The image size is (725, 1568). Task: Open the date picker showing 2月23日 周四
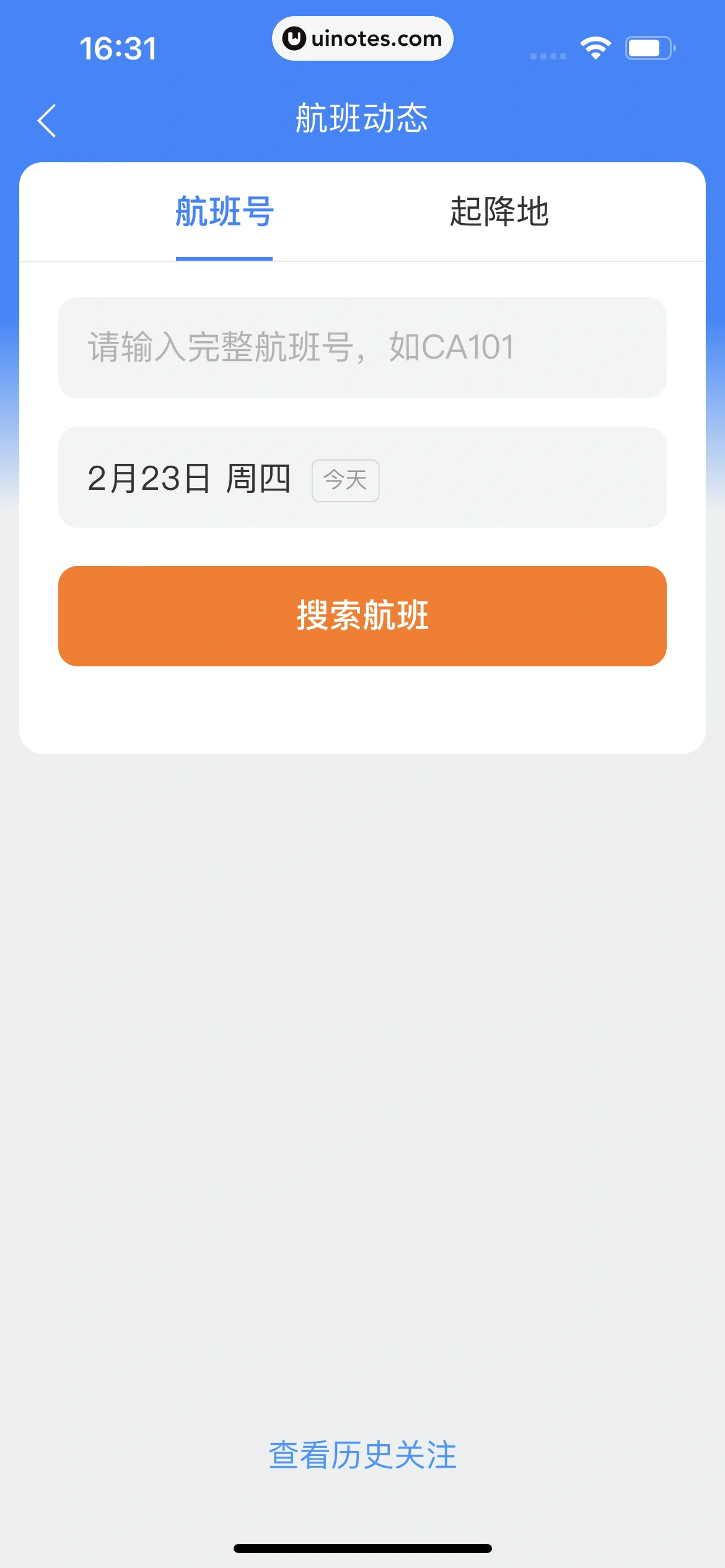coord(362,477)
